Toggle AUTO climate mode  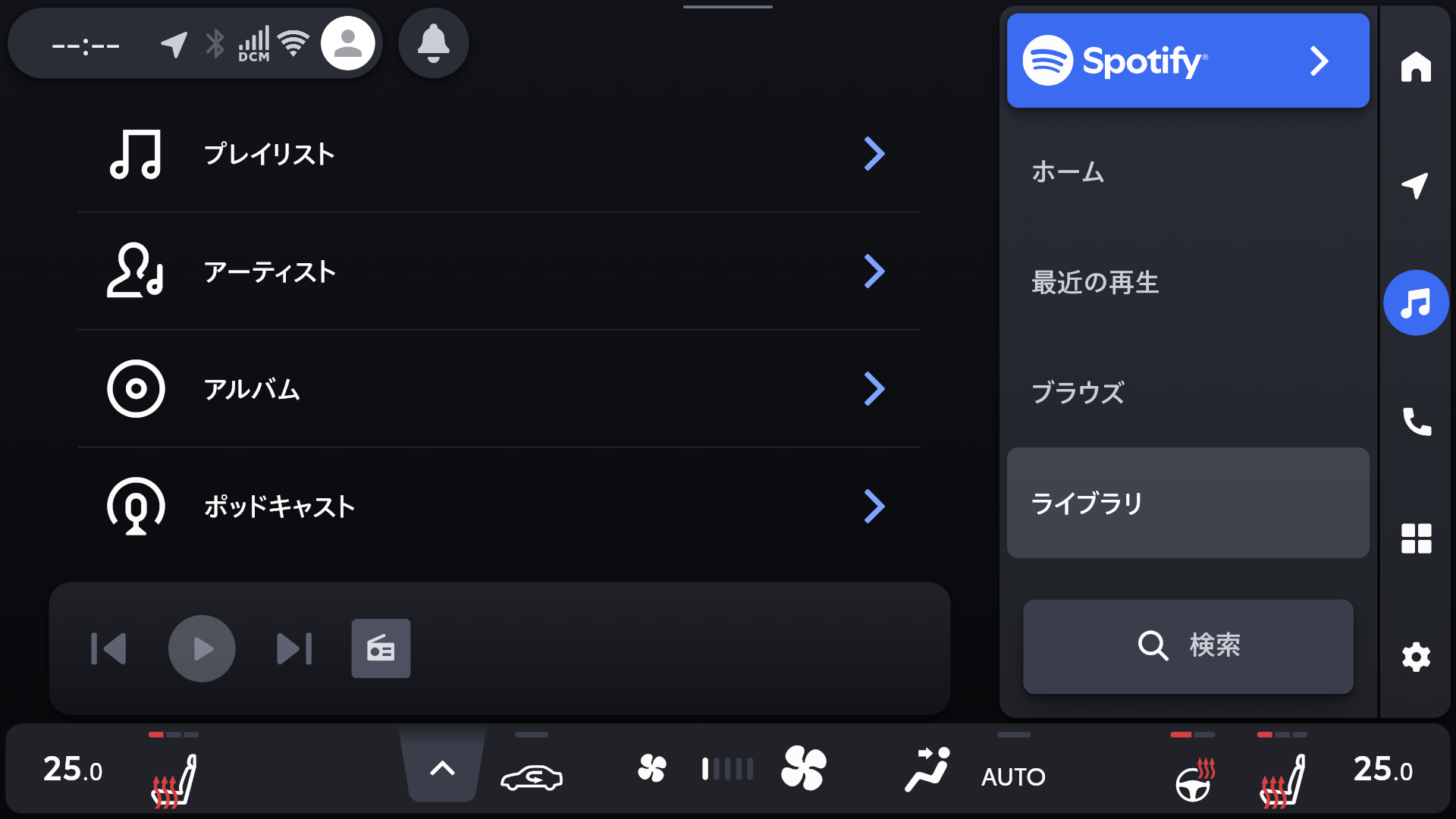click(x=1013, y=775)
